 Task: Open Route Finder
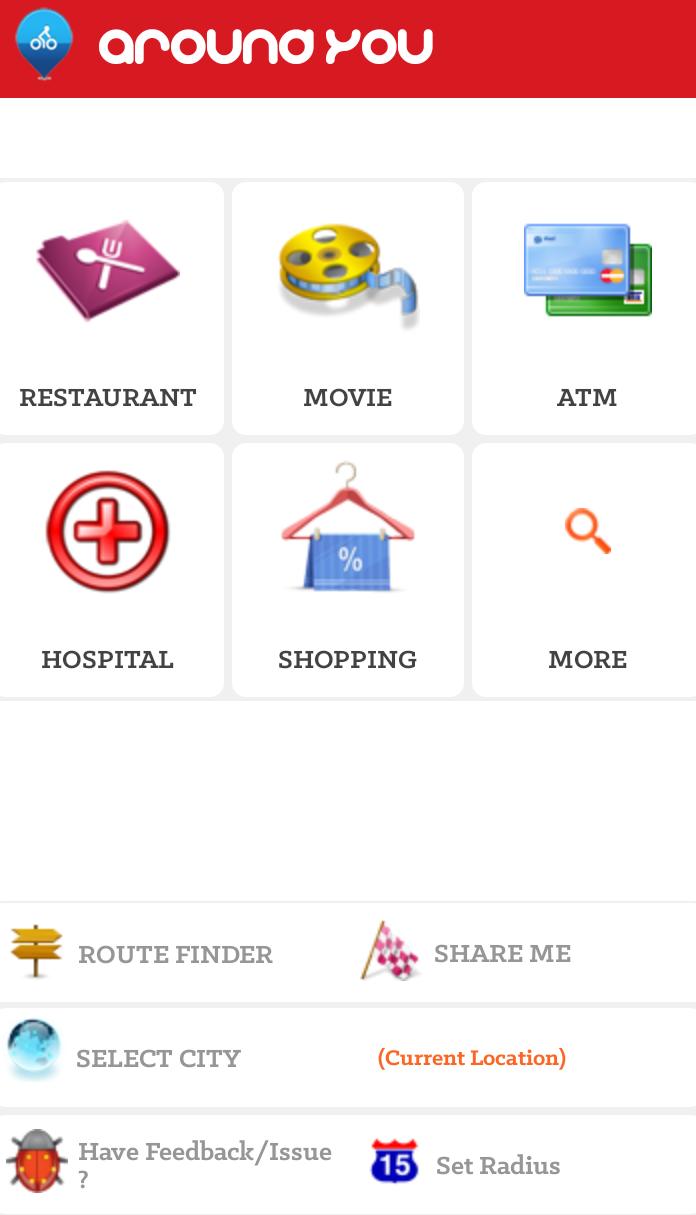pyautogui.click(x=174, y=954)
